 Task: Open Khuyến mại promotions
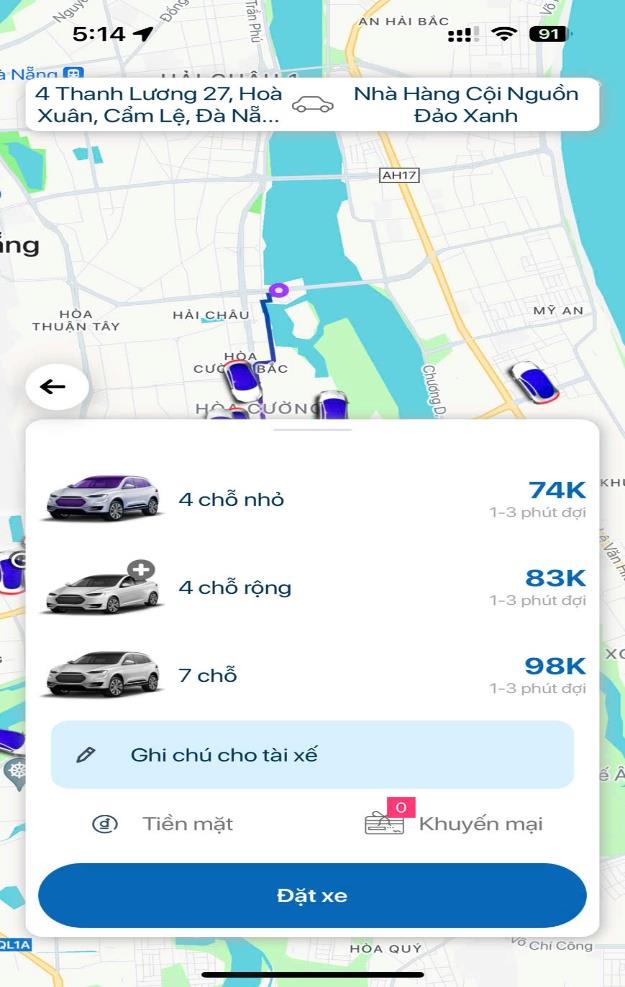point(455,824)
